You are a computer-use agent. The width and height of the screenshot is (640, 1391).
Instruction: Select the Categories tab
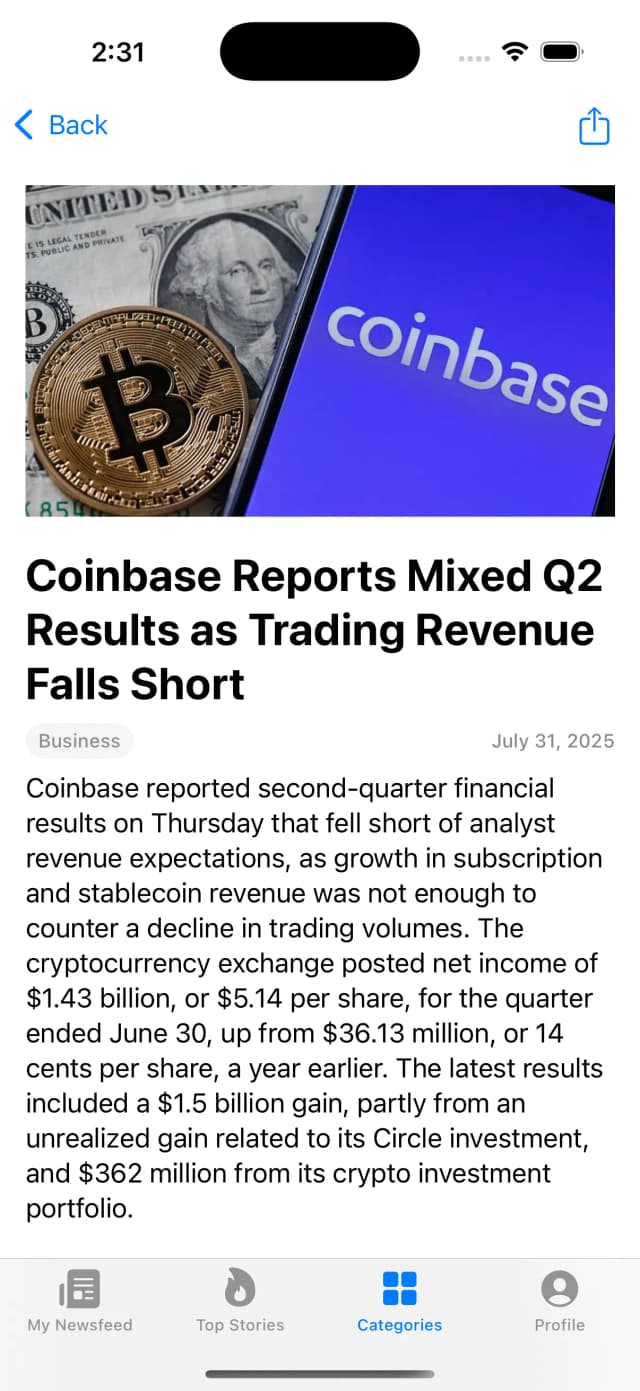click(x=399, y=1301)
